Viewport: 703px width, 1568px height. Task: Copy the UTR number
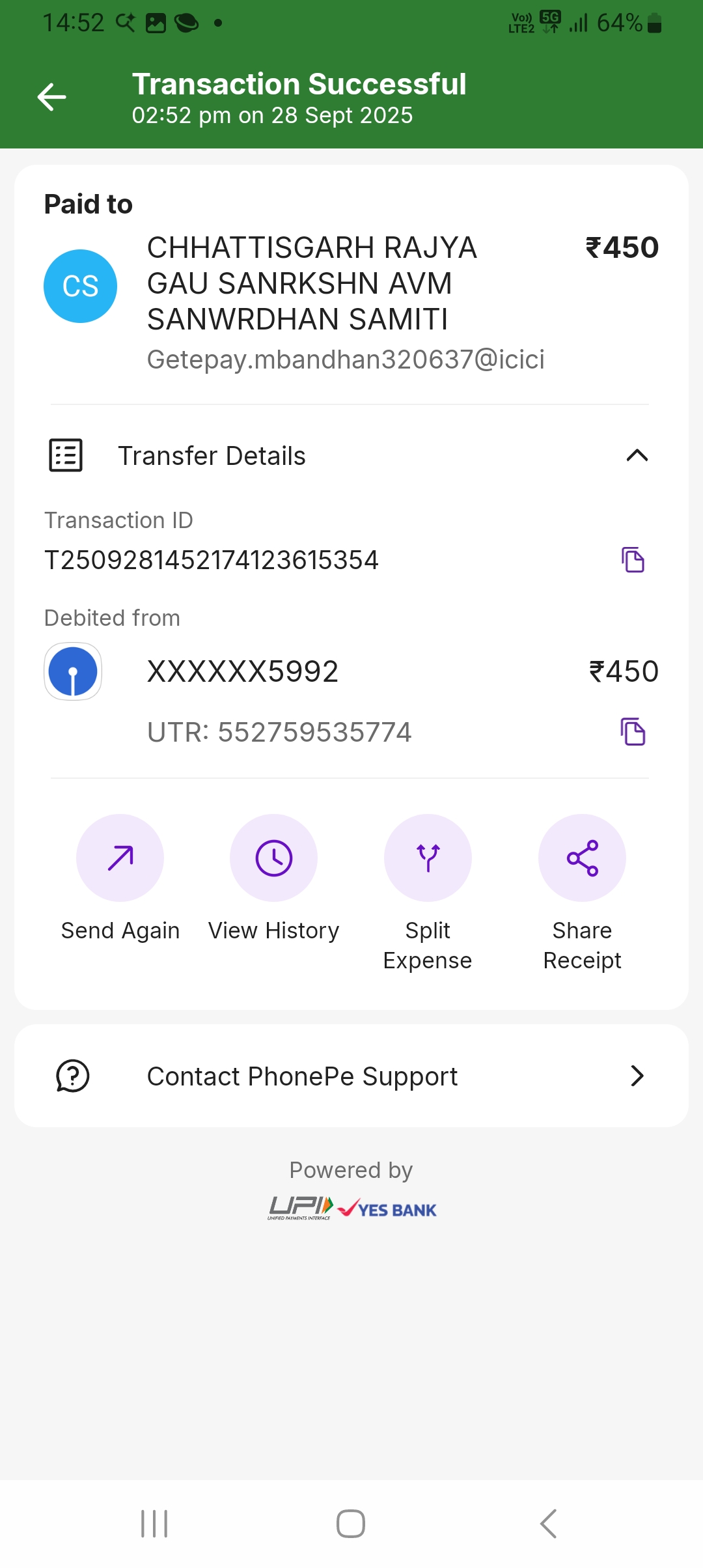tap(633, 732)
